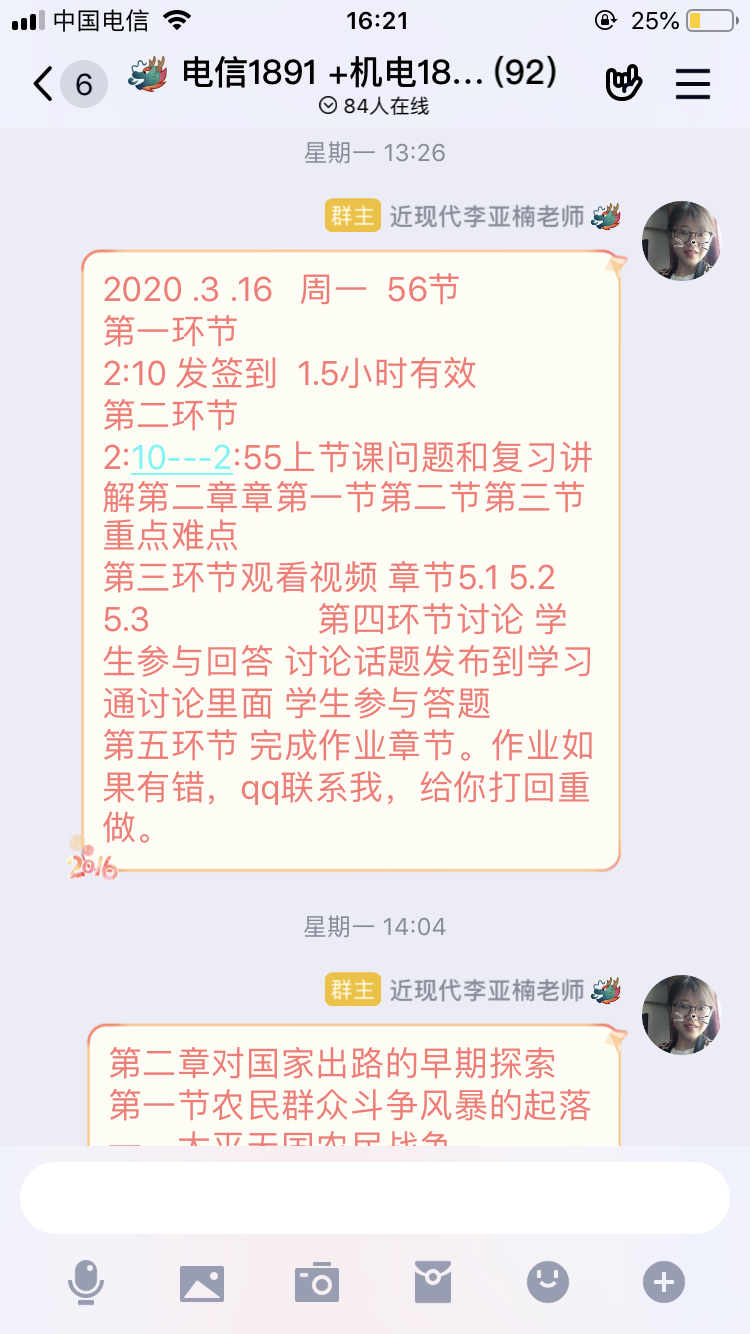Open the teacher's avatar beside the 2020.3.16 message
The image size is (750, 1334).
click(x=681, y=240)
